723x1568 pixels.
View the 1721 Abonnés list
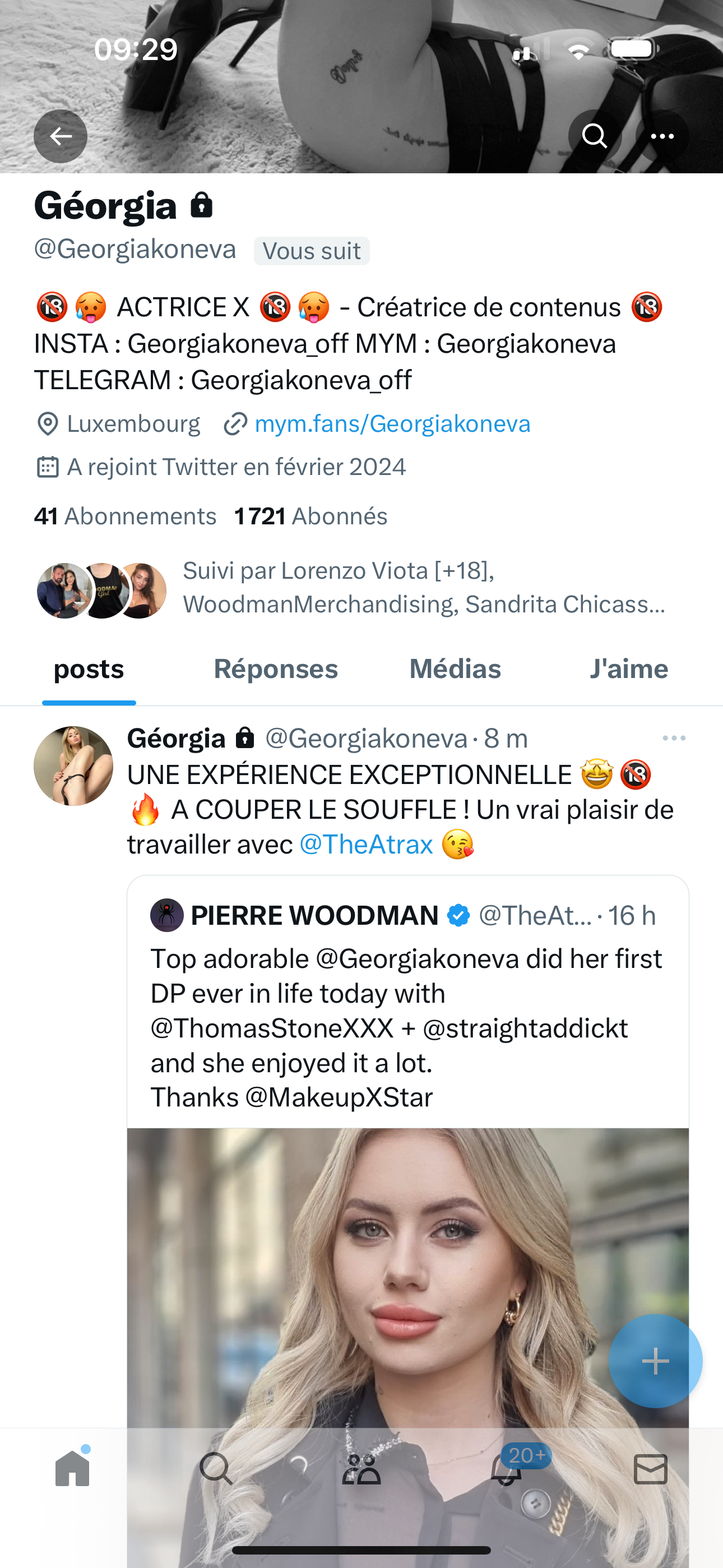click(310, 516)
